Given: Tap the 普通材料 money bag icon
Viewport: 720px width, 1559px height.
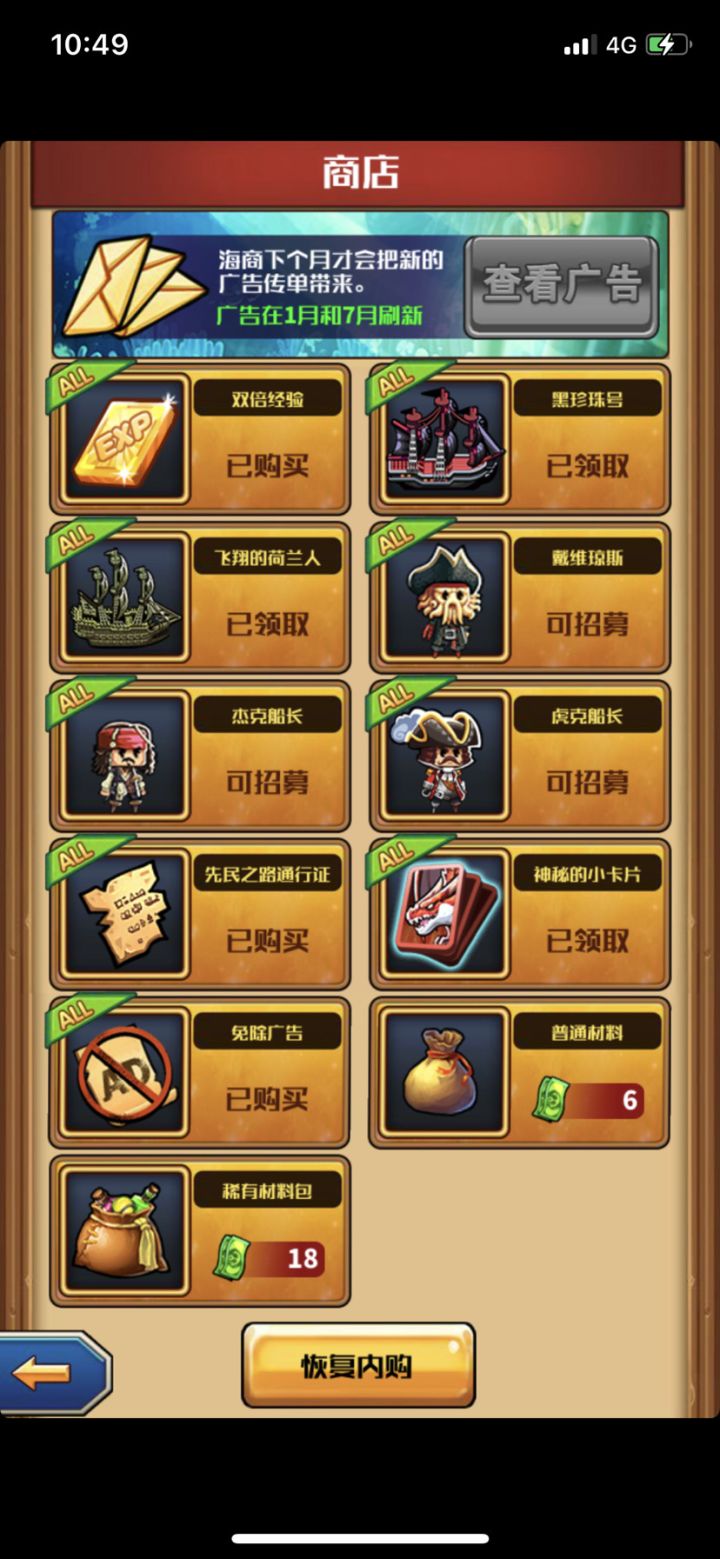Looking at the screenshot, I should tap(442, 1073).
